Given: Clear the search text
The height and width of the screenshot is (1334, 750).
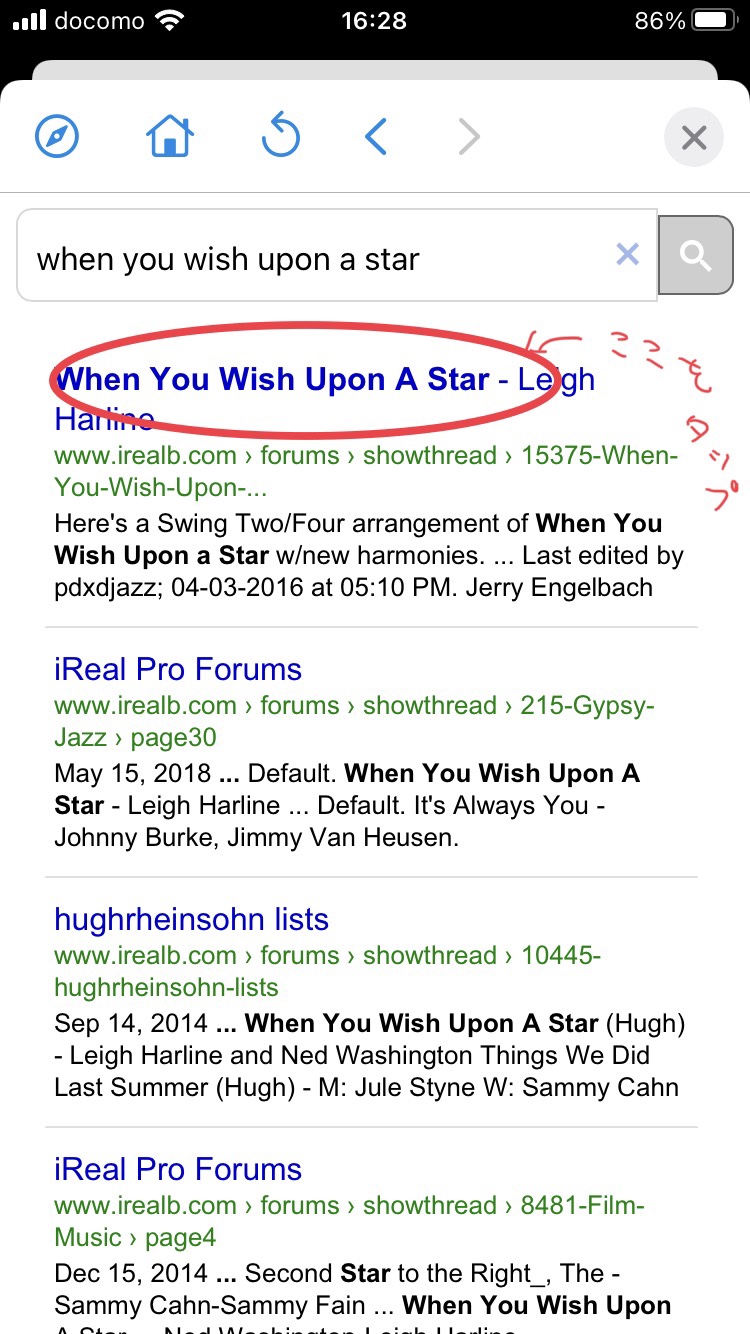Looking at the screenshot, I should click(x=627, y=256).
